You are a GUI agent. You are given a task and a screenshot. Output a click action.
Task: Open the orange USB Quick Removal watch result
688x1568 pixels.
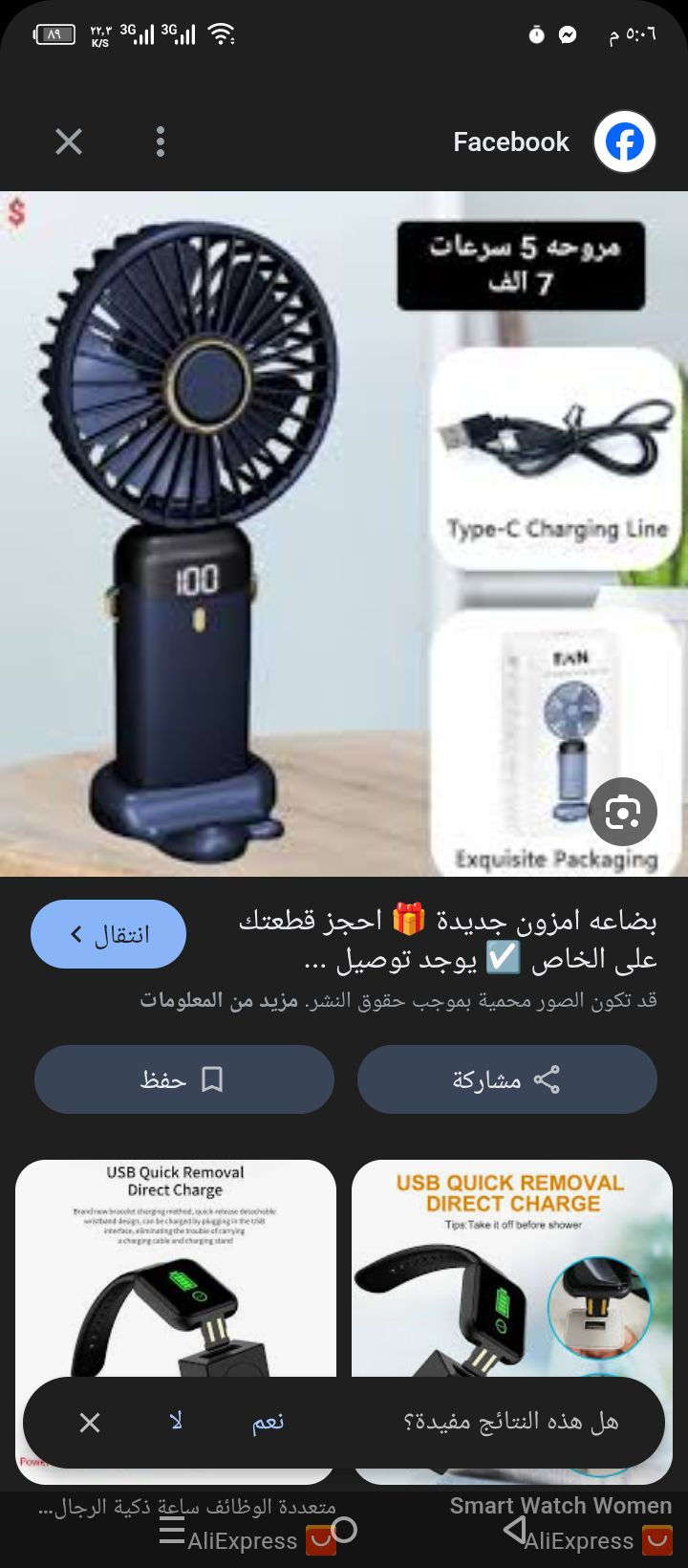tap(511, 1272)
